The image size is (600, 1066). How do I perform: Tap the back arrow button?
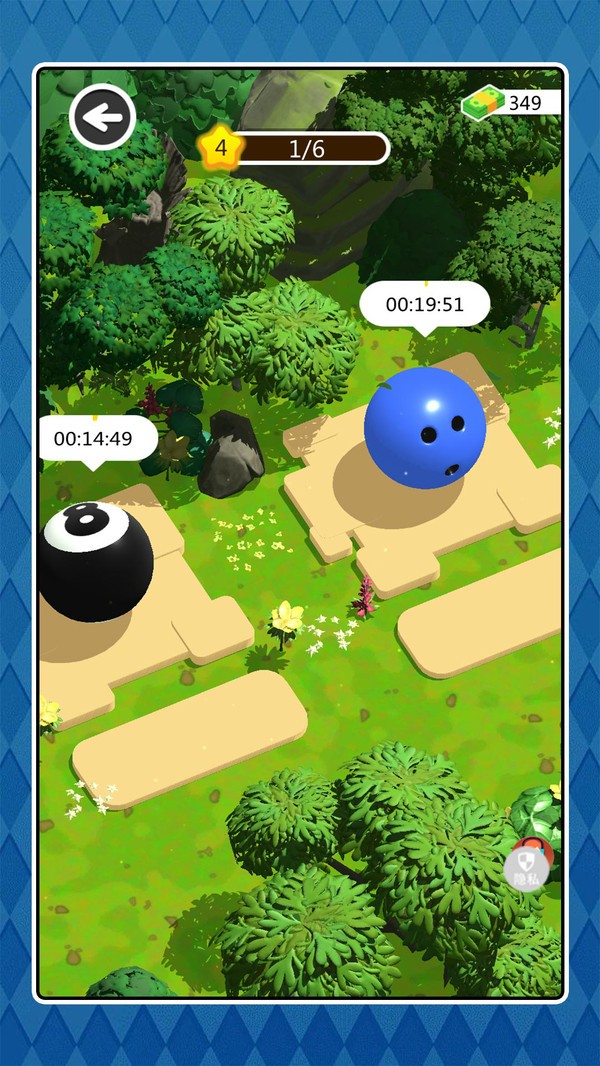[102, 117]
